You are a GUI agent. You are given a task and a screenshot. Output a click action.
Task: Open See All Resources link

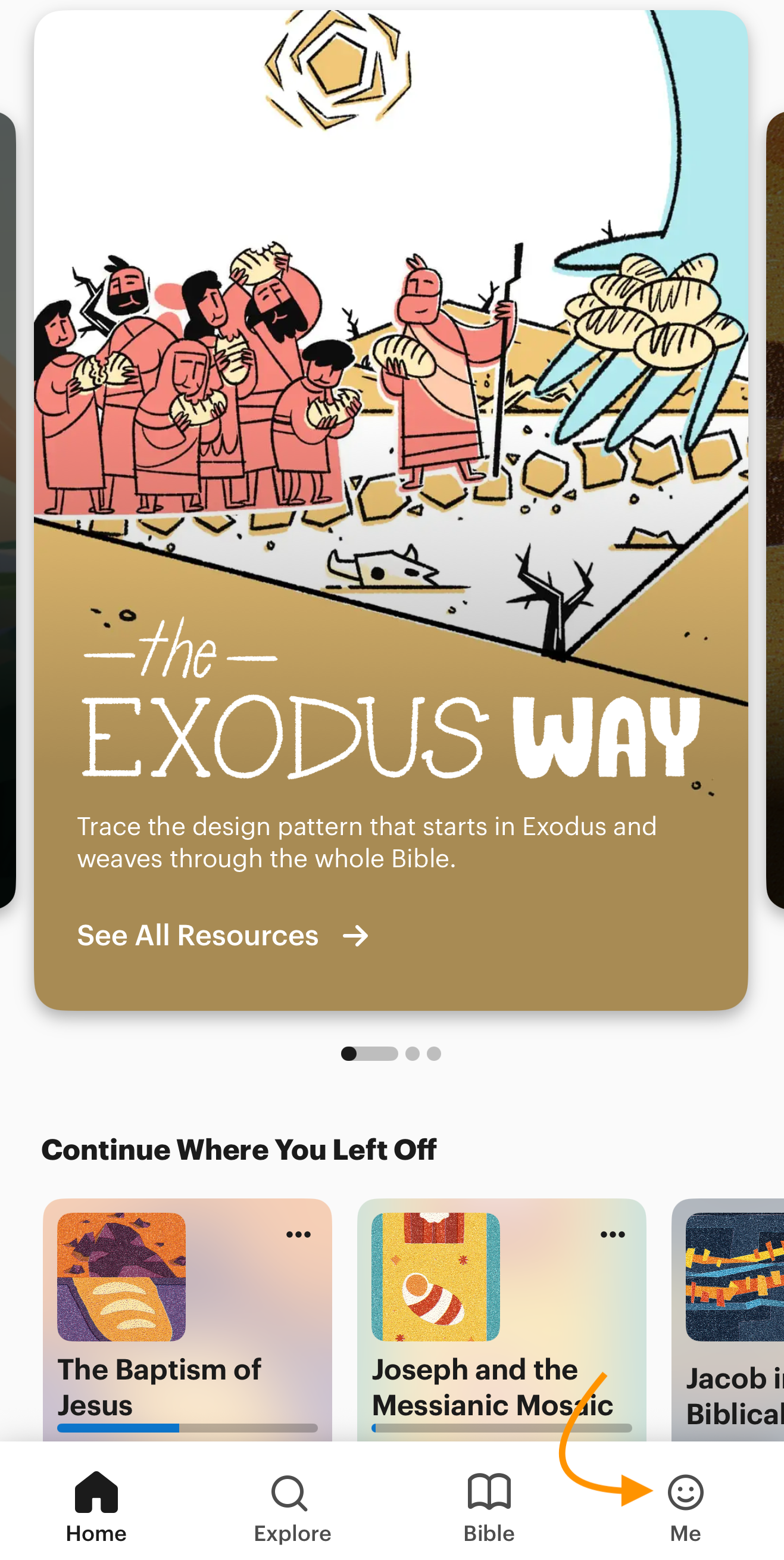[222, 936]
